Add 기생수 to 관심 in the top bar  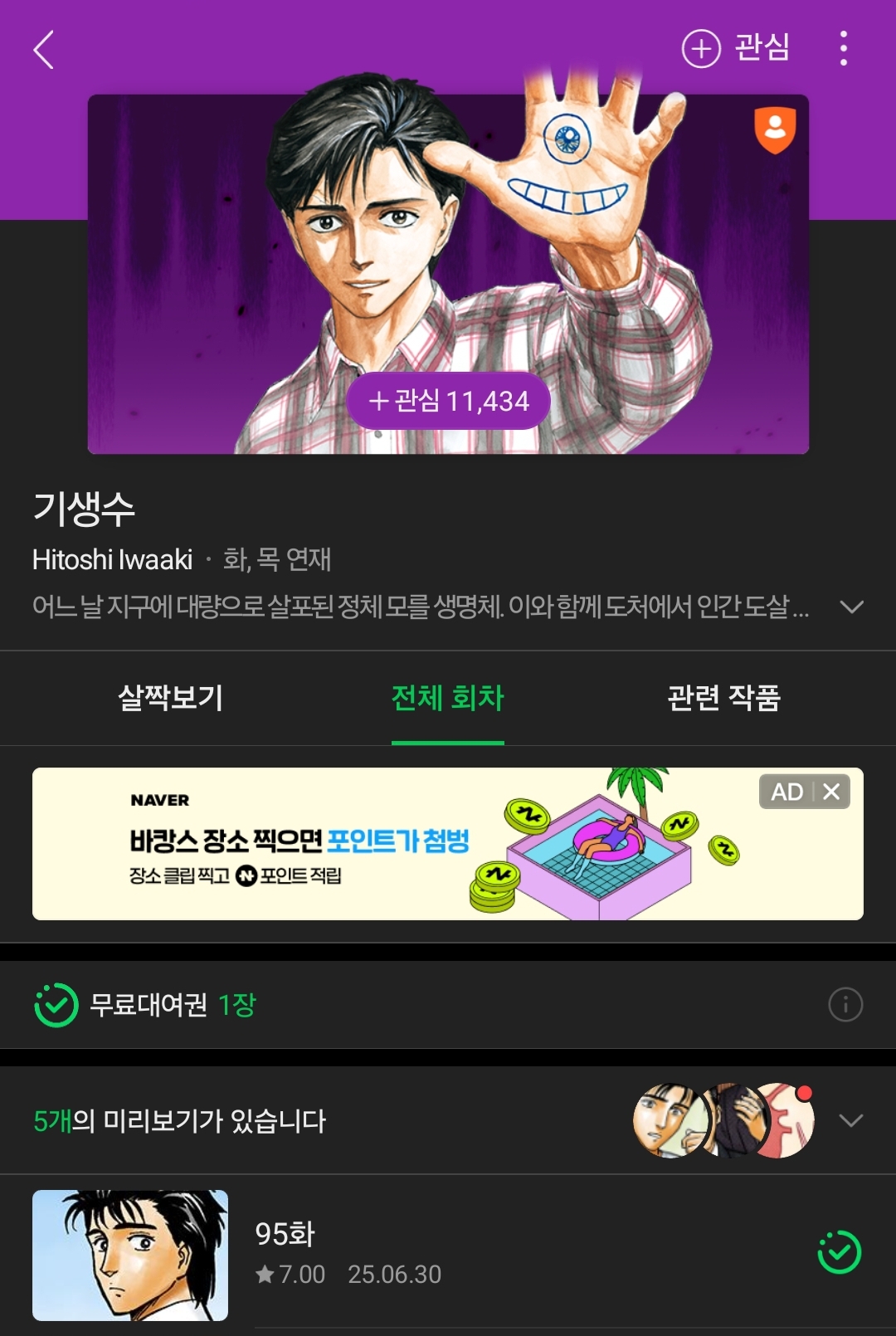(736, 48)
